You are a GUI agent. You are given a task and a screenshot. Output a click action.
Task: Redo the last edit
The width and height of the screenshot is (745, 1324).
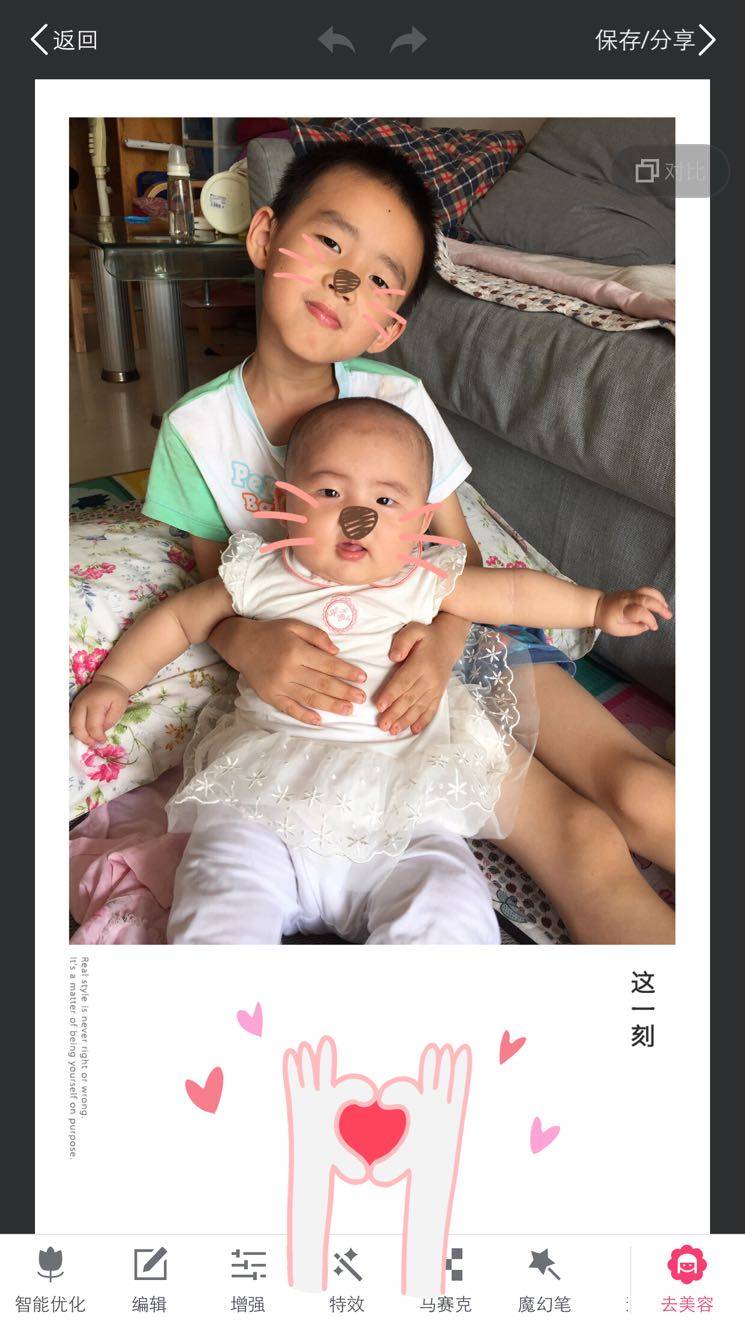[408, 40]
